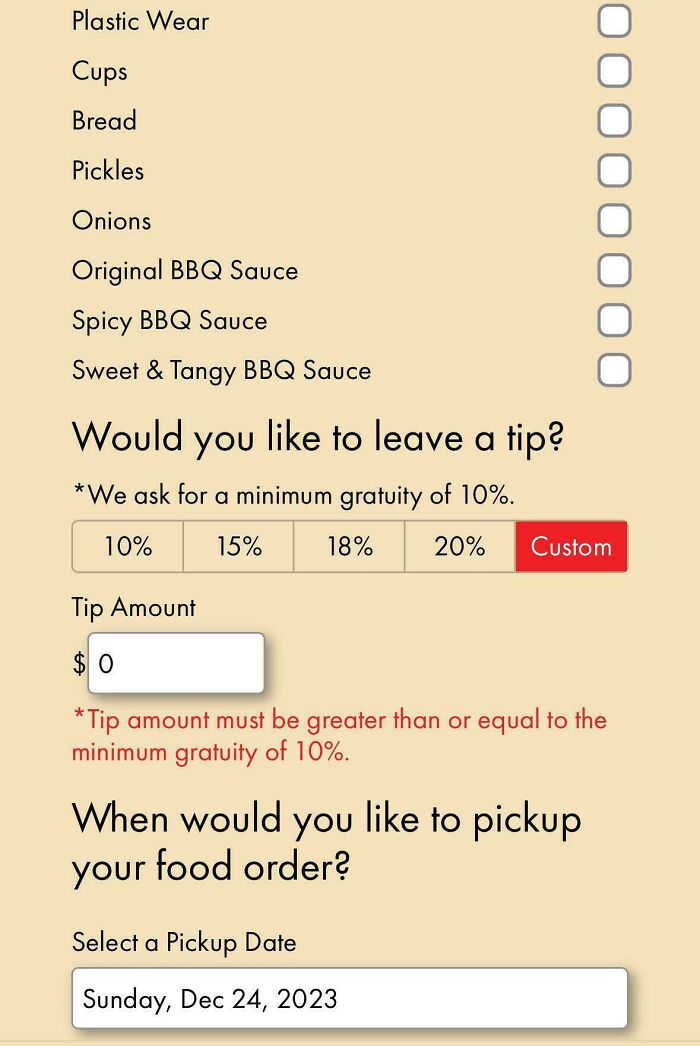The width and height of the screenshot is (700, 1046).
Task: Tick Sweet & Tangy BBQ Sauce
Action: (614, 370)
